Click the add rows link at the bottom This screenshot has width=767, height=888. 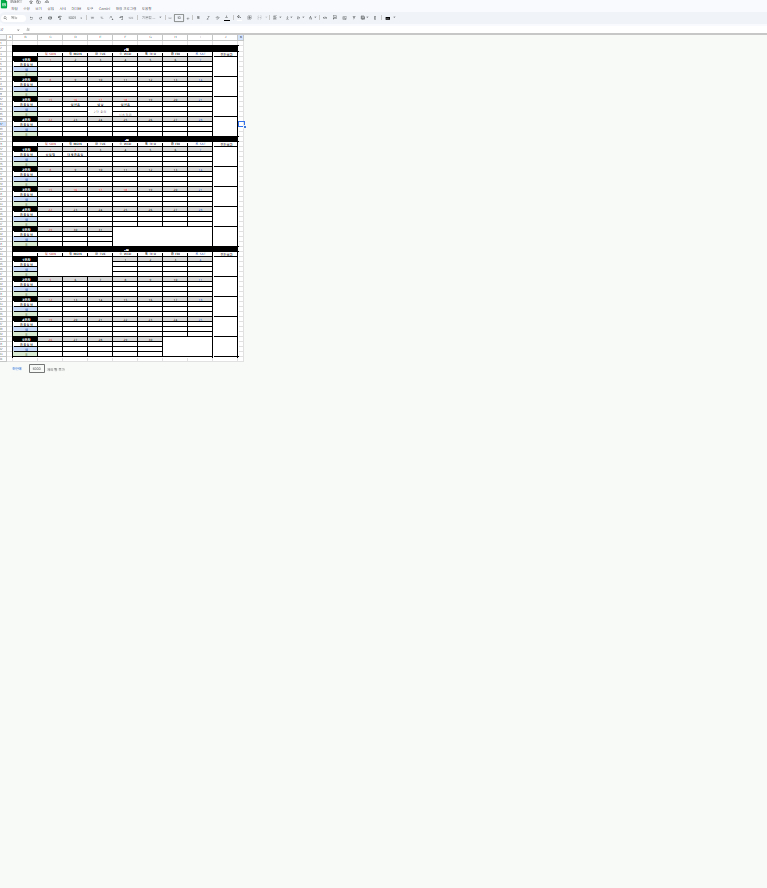(17, 368)
